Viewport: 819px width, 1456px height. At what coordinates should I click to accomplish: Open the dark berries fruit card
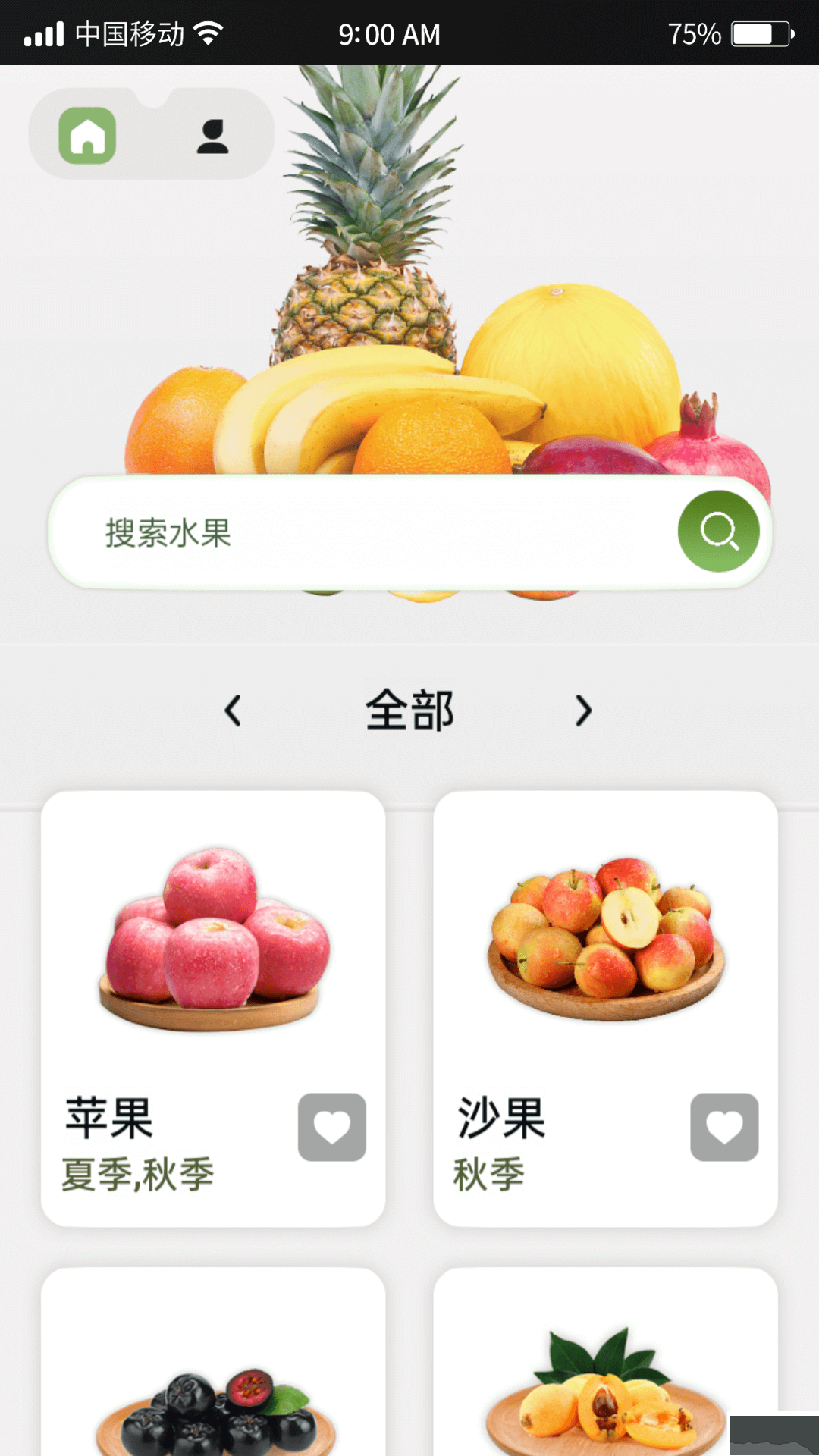point(212,1380)
